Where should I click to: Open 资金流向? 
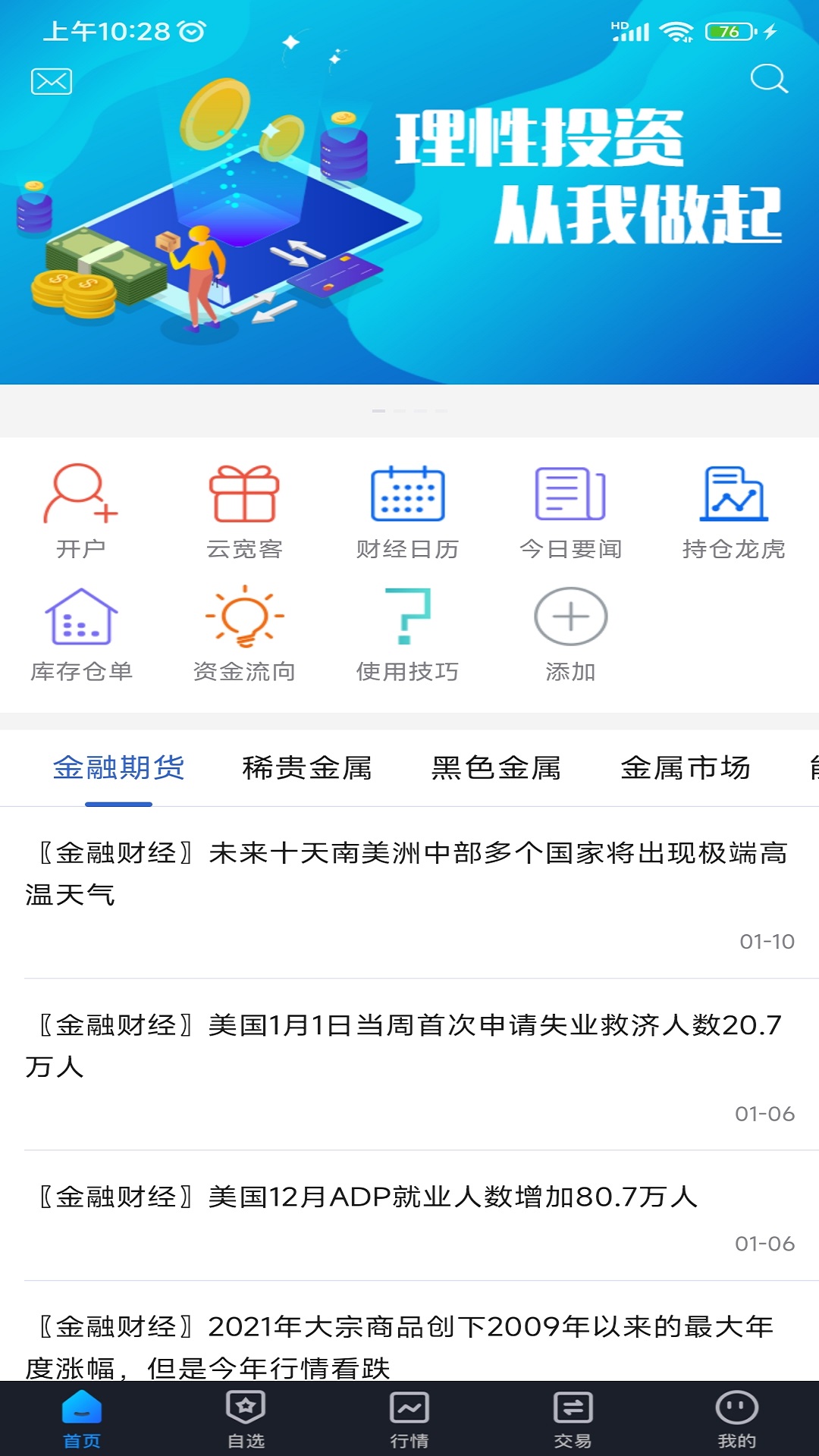point(244,633)
